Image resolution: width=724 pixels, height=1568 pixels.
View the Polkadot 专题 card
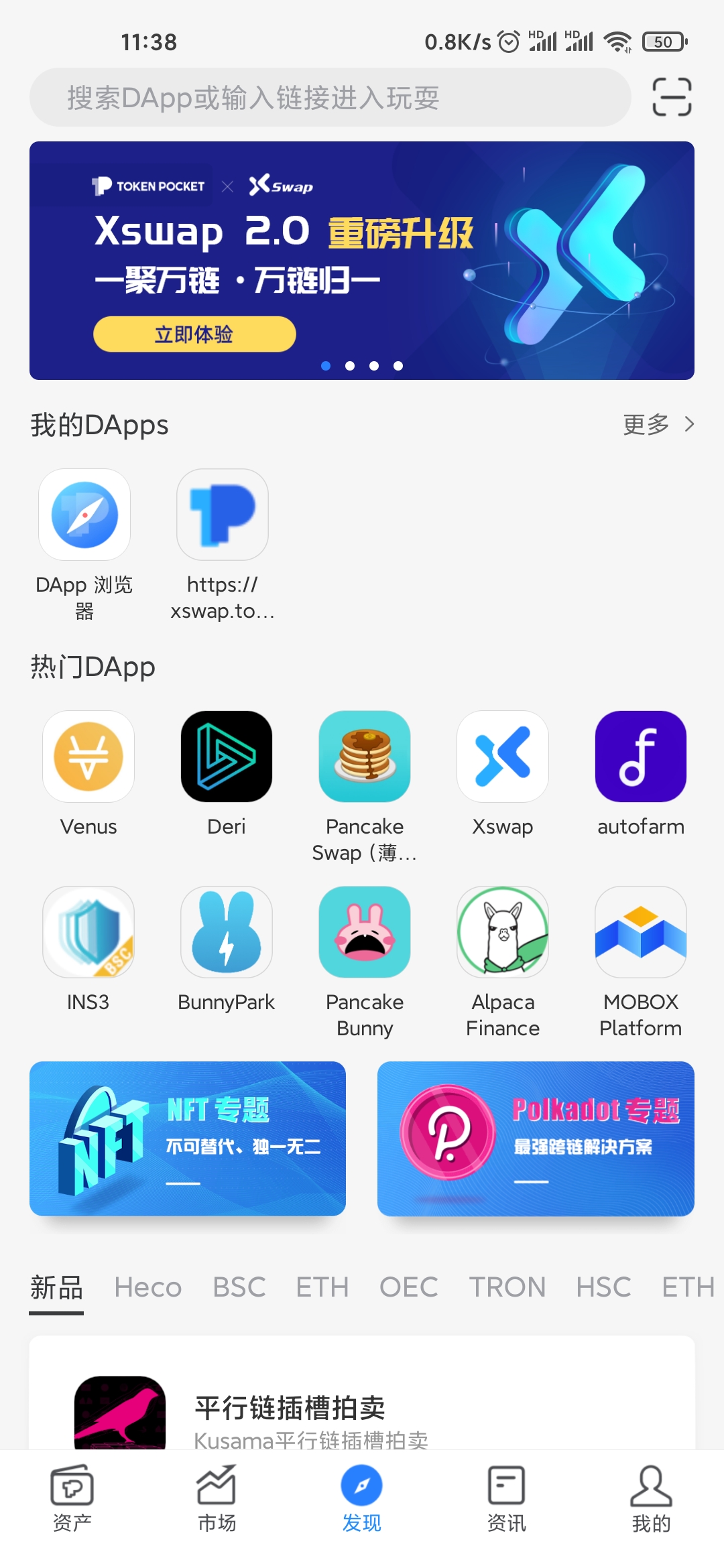click(x=536, y=1138)
